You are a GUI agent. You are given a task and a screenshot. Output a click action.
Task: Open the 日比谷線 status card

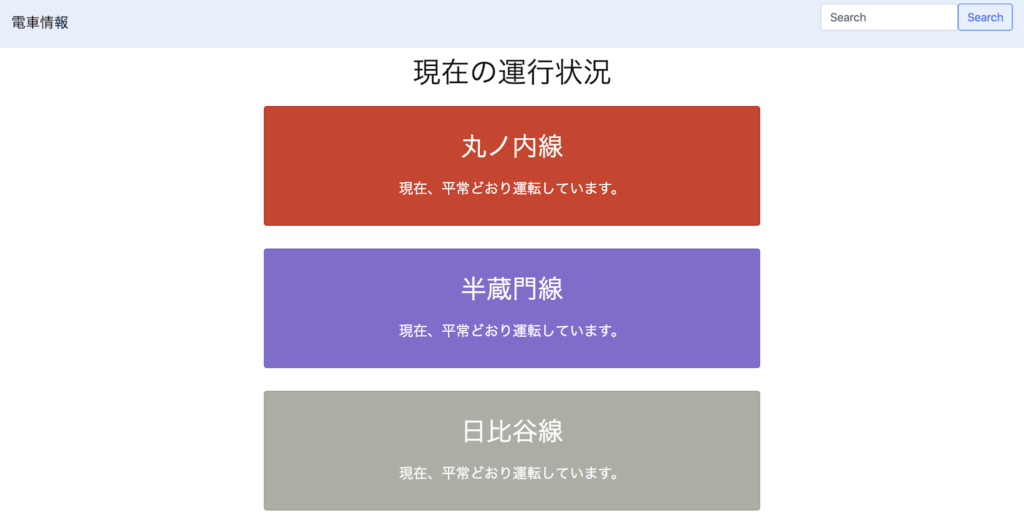(511, 450)
